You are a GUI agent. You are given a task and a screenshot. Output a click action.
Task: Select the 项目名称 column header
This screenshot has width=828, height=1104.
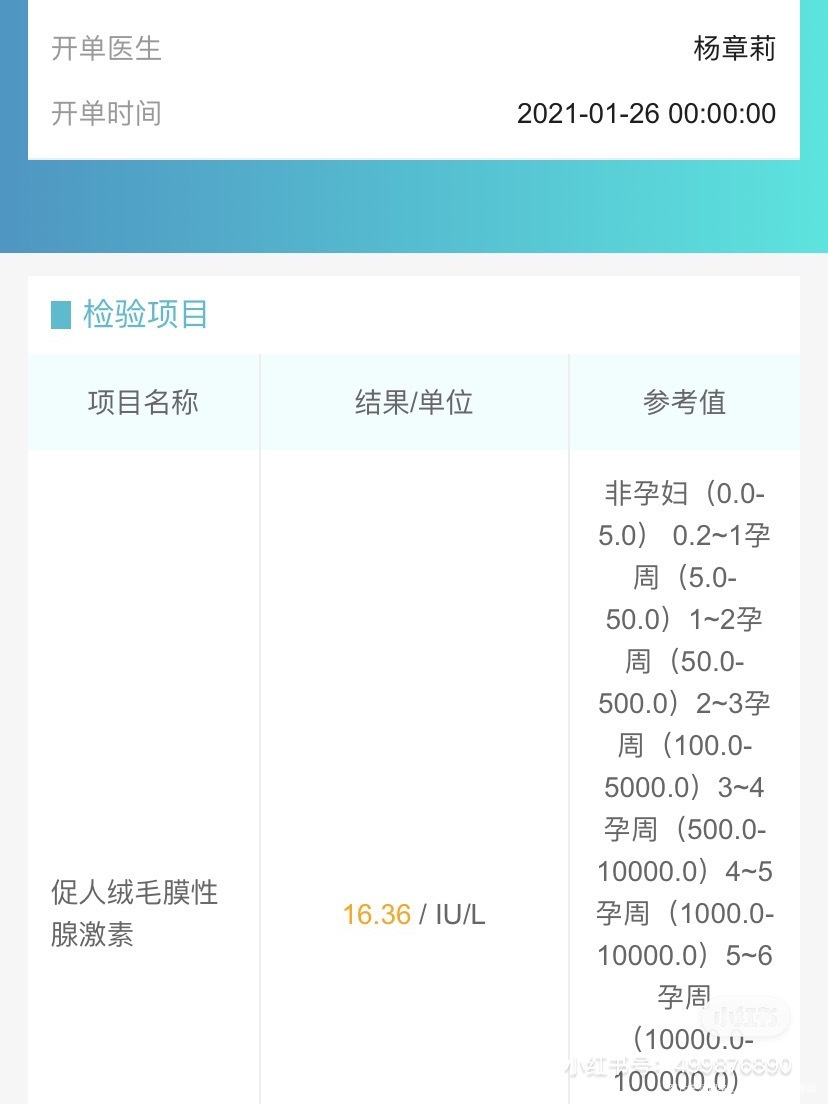[x=143, y=401]
